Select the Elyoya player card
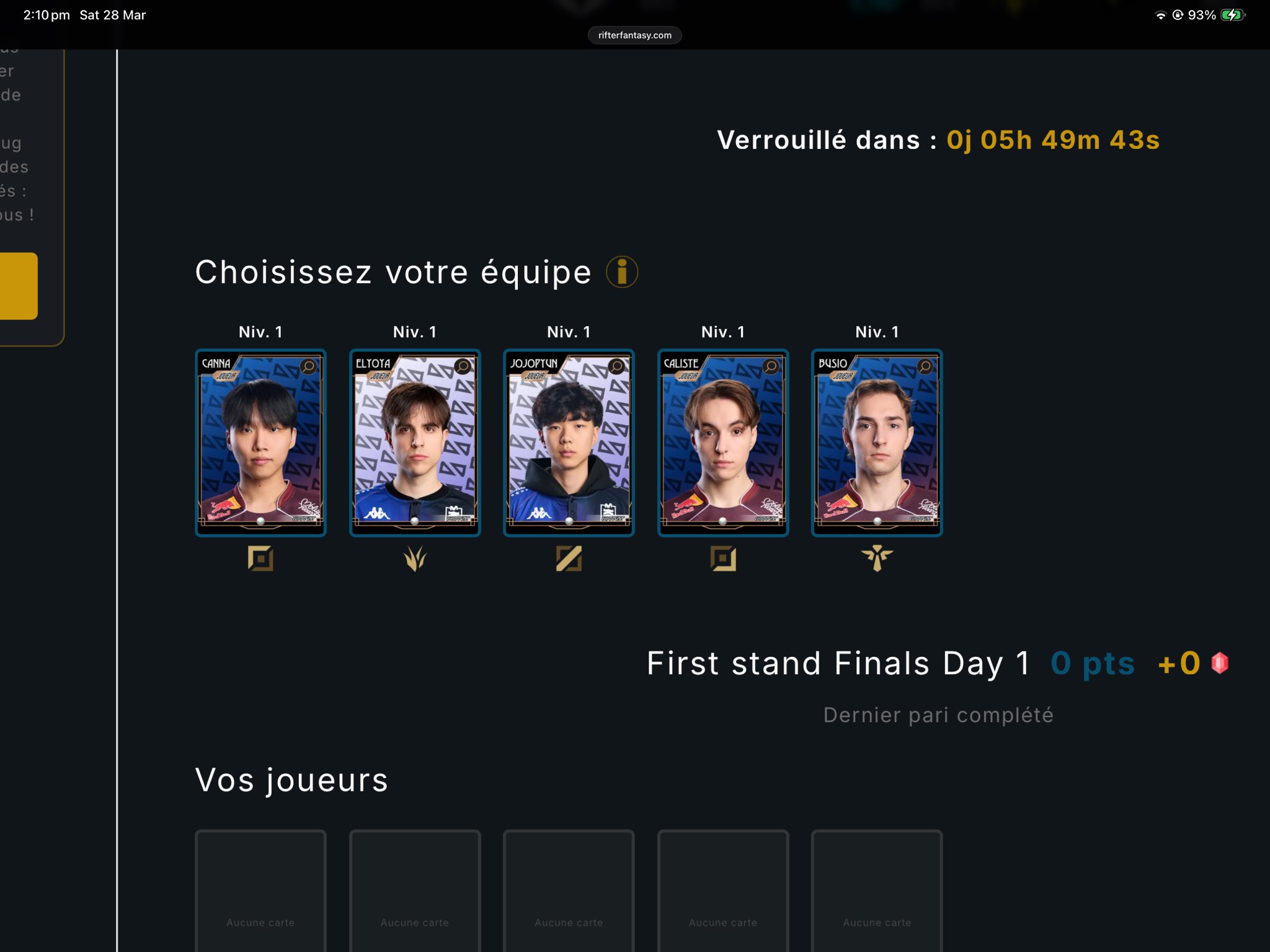 (414, 443)
